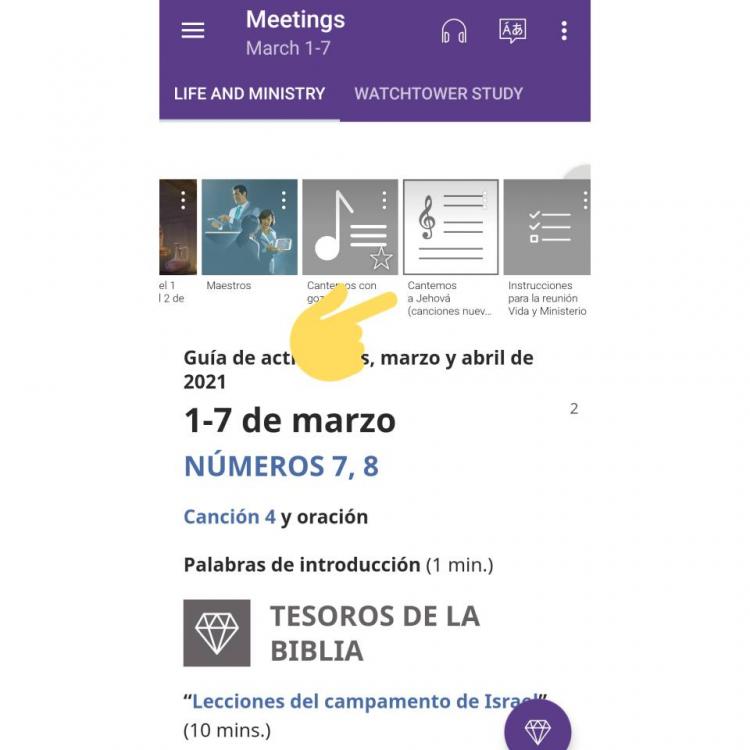Viewport: 750px width, 750px height.
Task: Open Cantemos a Jehová songbook
Action: [x=450, y=227]
